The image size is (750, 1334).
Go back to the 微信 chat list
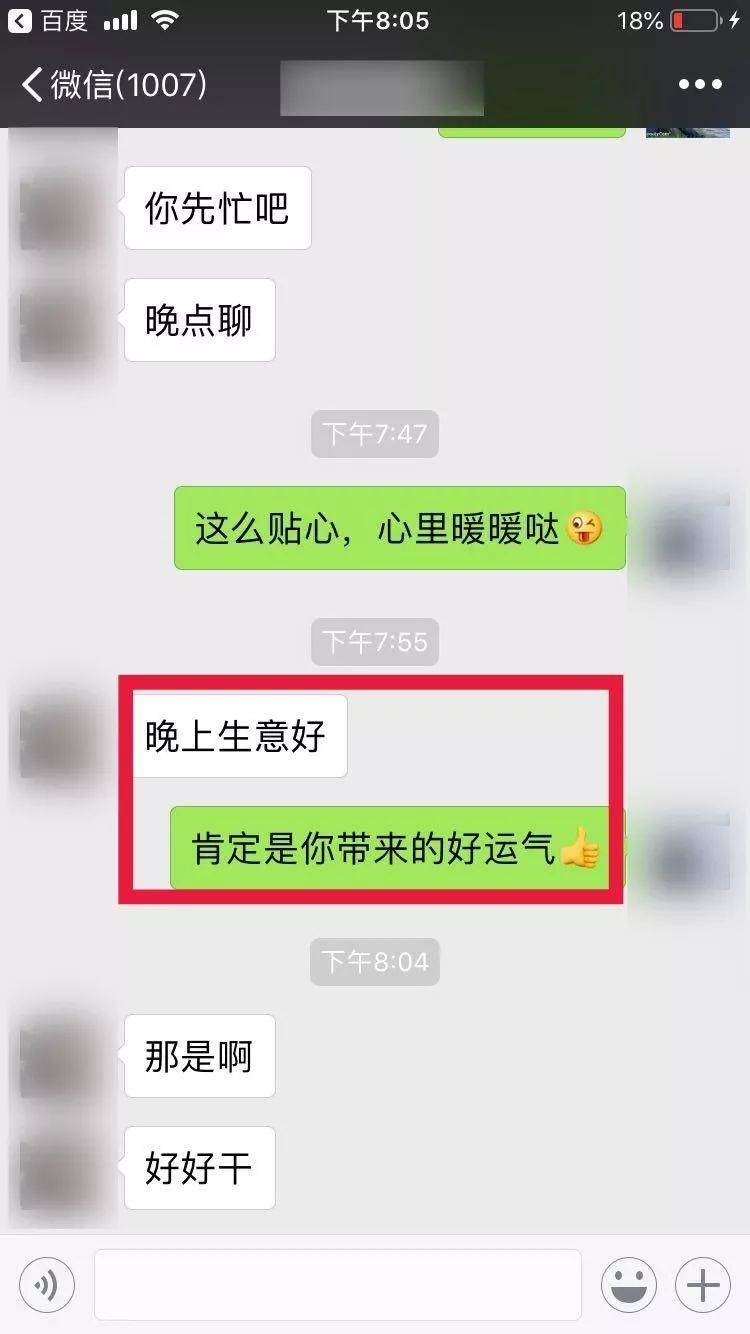[112, 85]
